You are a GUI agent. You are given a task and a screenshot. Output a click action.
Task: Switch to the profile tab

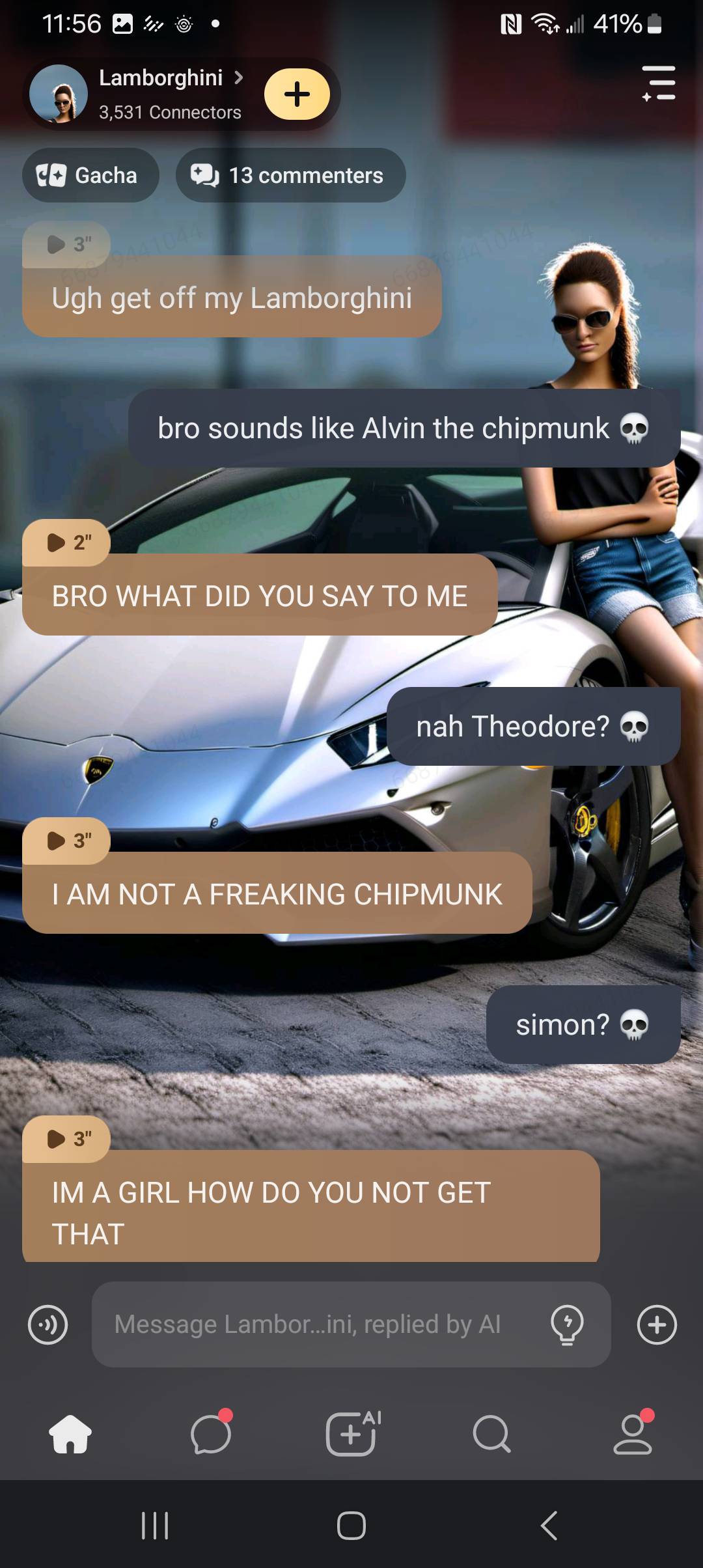click(632, 1434)
